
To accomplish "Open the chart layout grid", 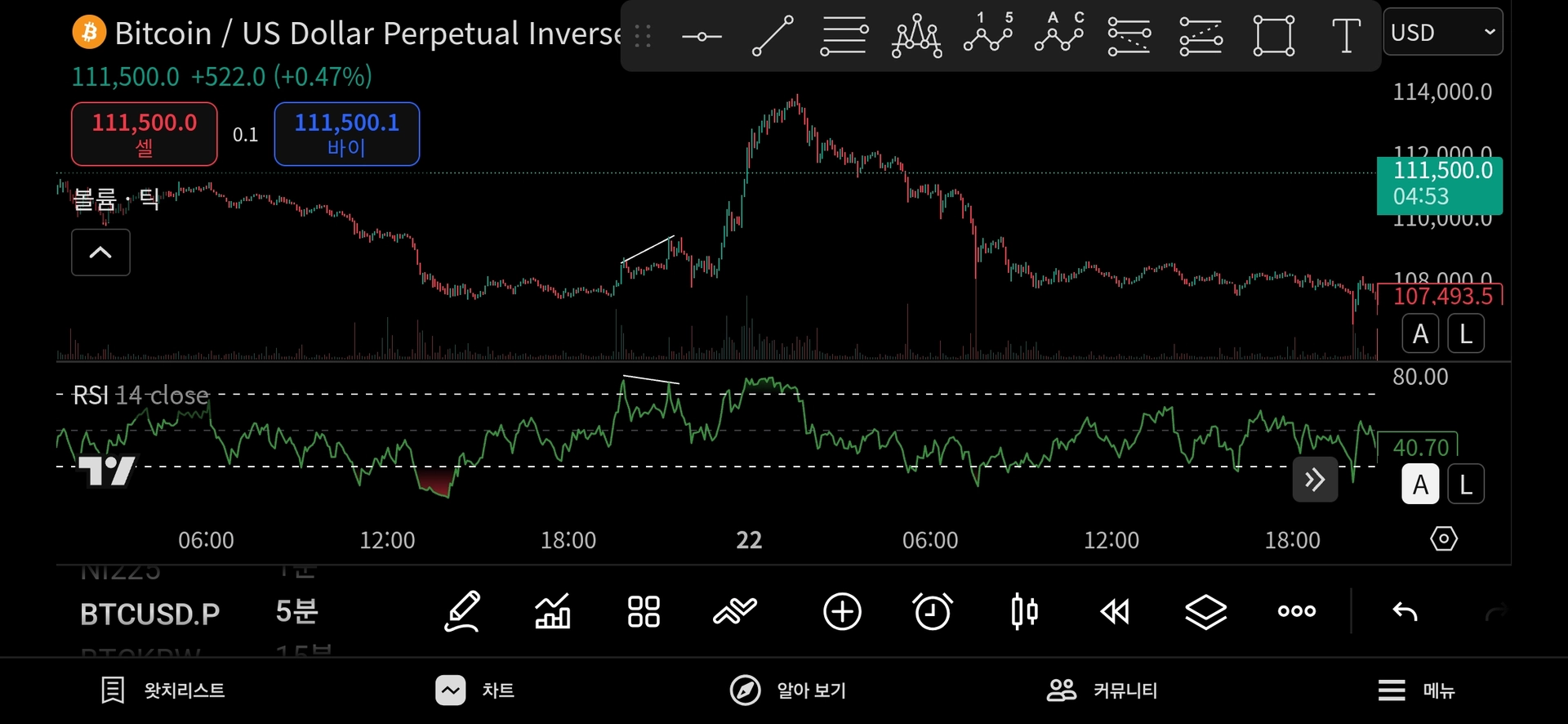I will 644,611.
